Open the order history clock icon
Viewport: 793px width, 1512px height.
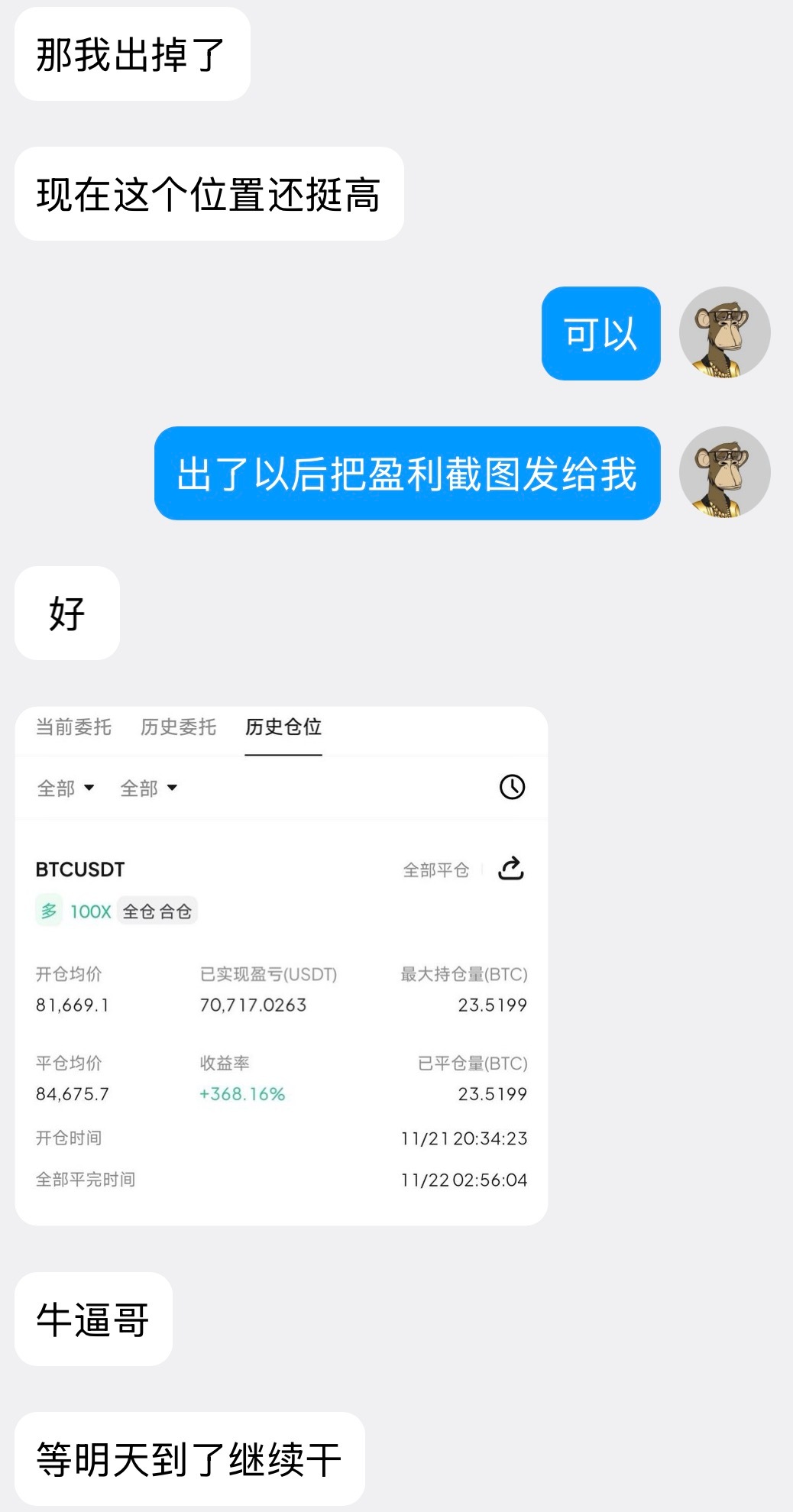512,787
